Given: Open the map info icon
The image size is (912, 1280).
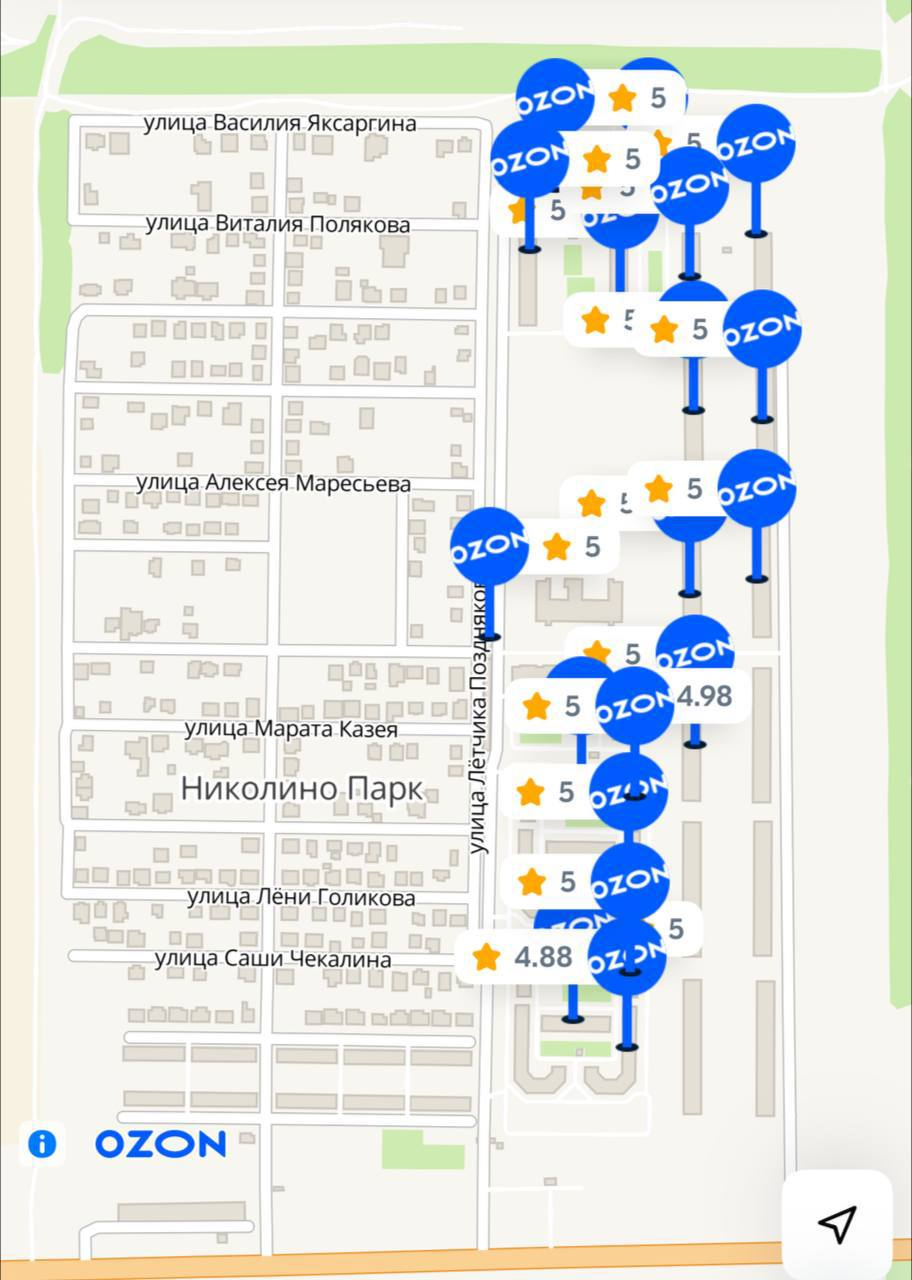Looking at the screenshot, I should (42, 1144).
